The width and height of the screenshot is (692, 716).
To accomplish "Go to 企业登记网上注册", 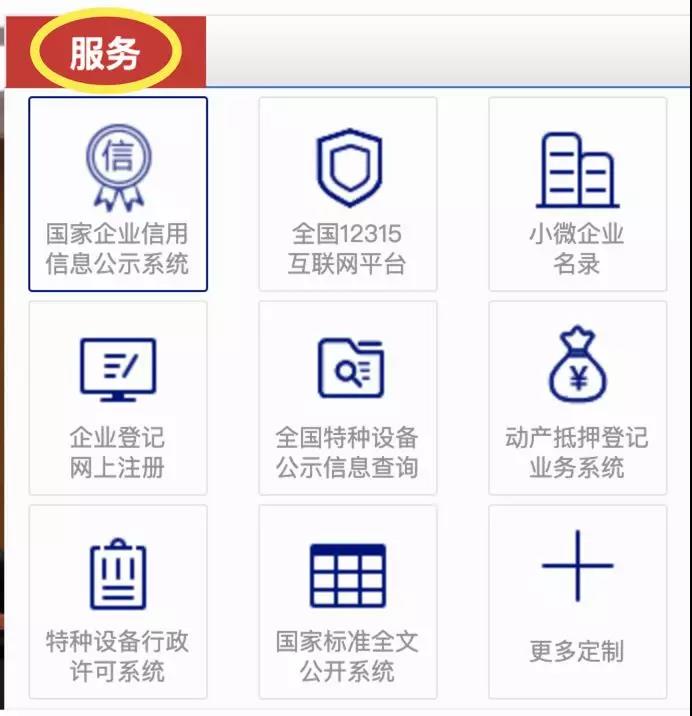I will [118, 398].
